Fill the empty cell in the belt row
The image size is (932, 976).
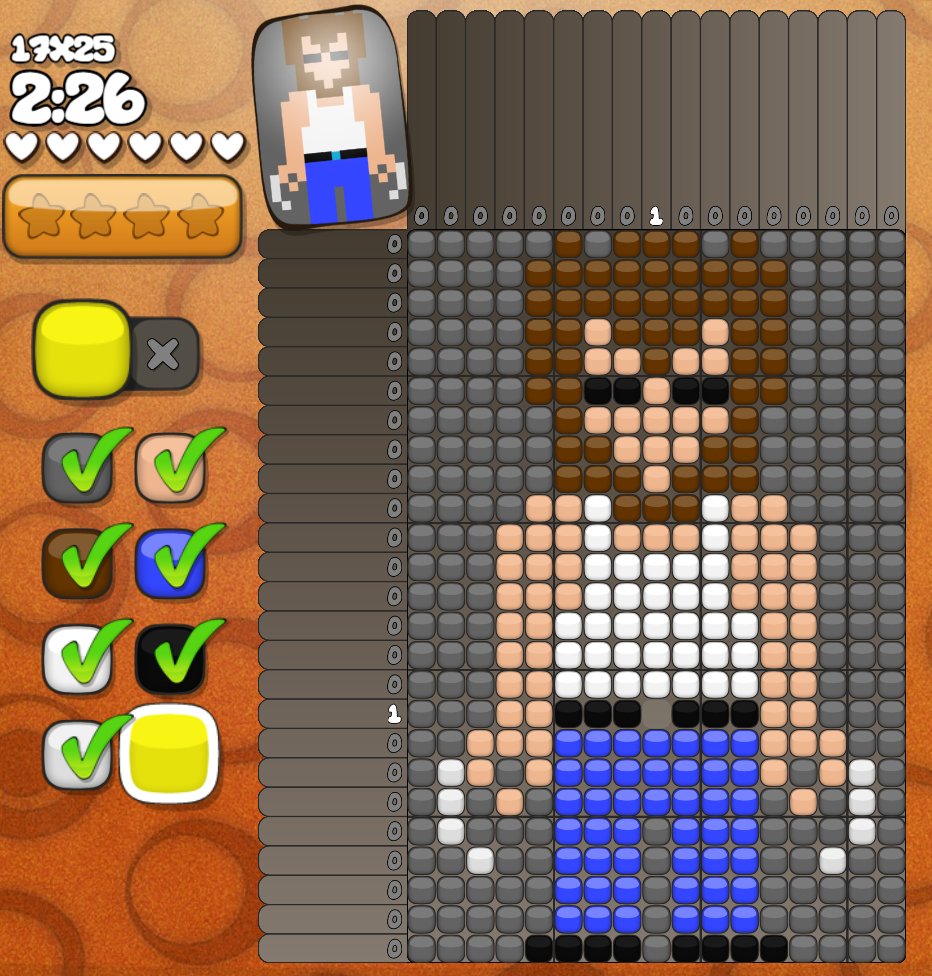(x=656, y=714)
